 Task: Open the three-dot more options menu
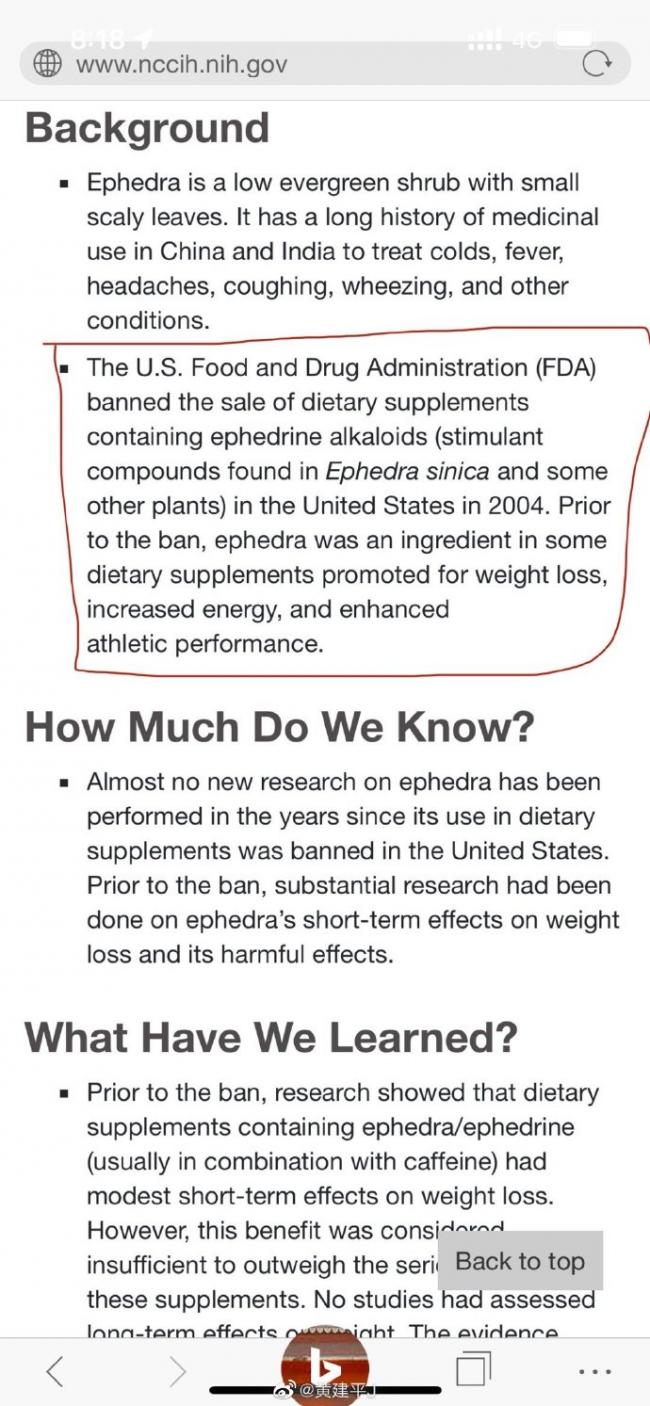(595, 1373)
